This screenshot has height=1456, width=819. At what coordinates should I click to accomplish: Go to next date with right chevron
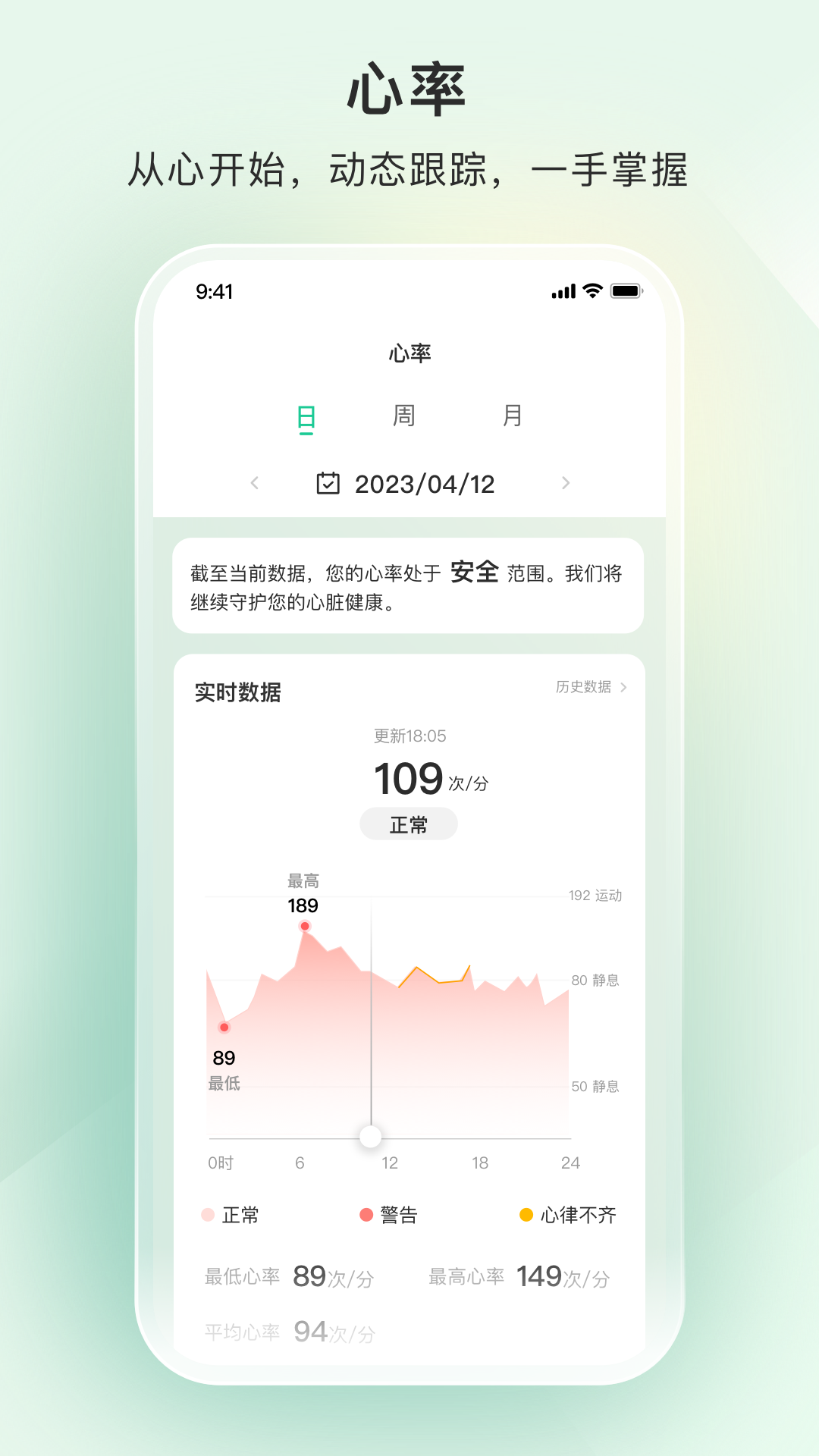(x=565, y=483)
